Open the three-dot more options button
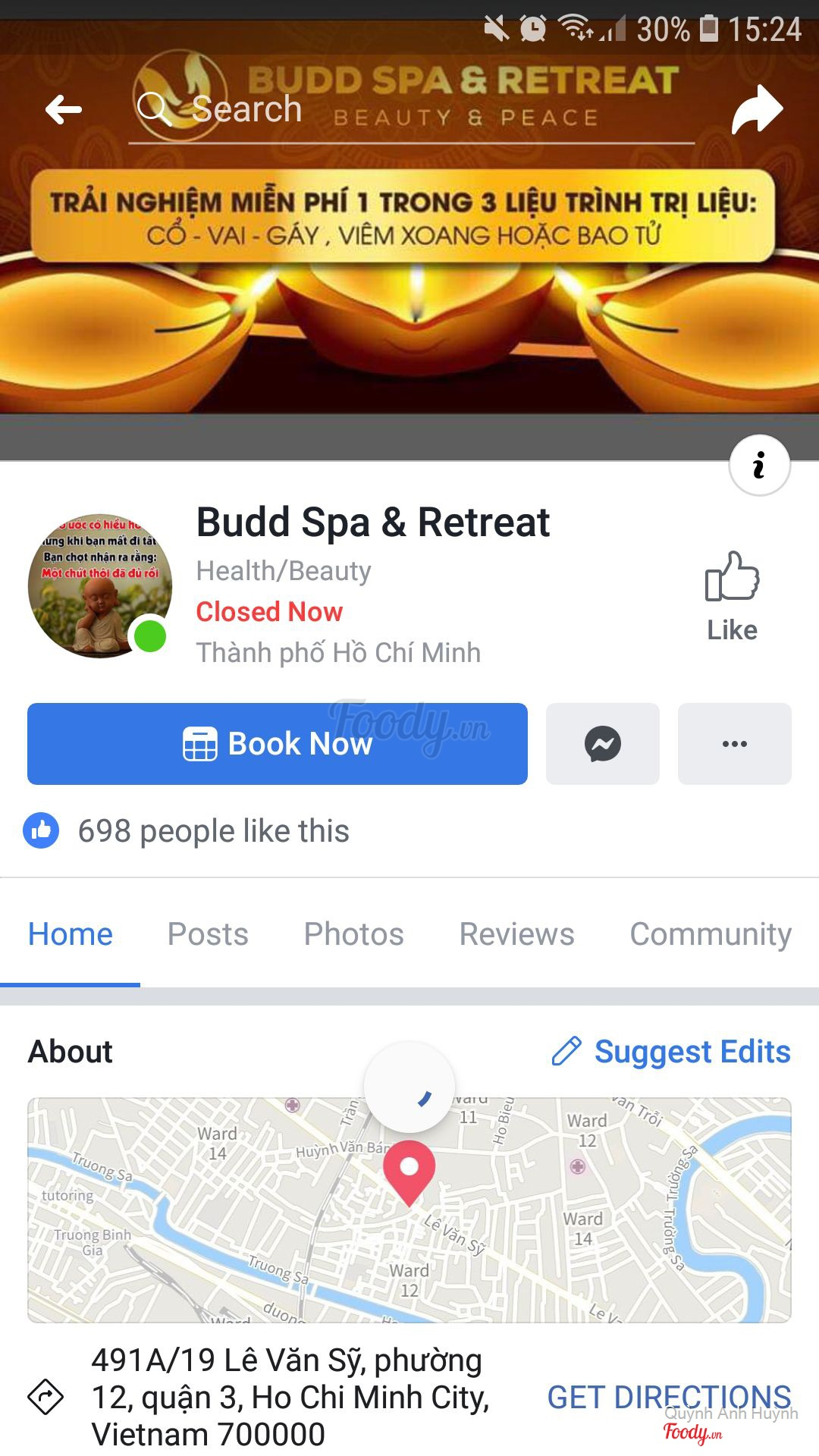 734,744
